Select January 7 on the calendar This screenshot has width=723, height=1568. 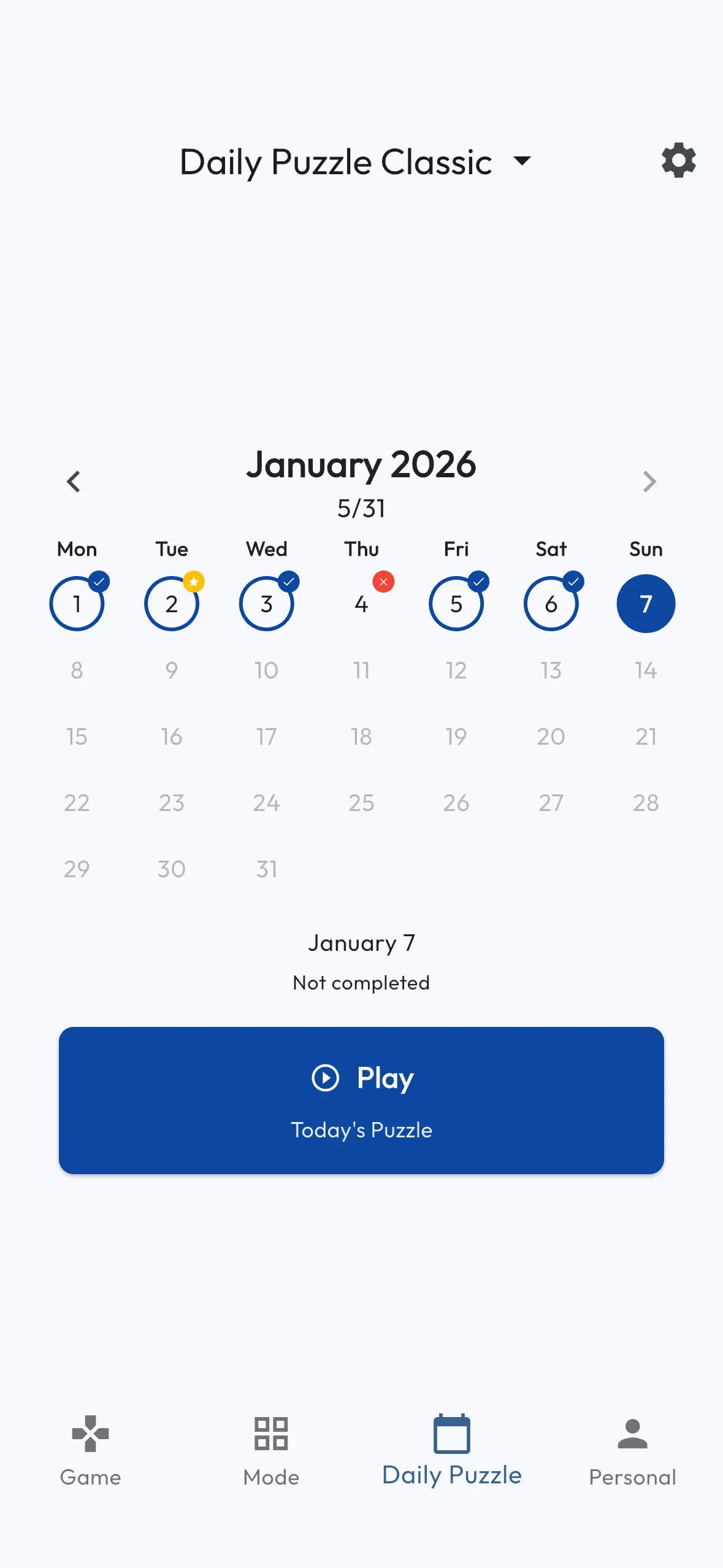[645, 603]
